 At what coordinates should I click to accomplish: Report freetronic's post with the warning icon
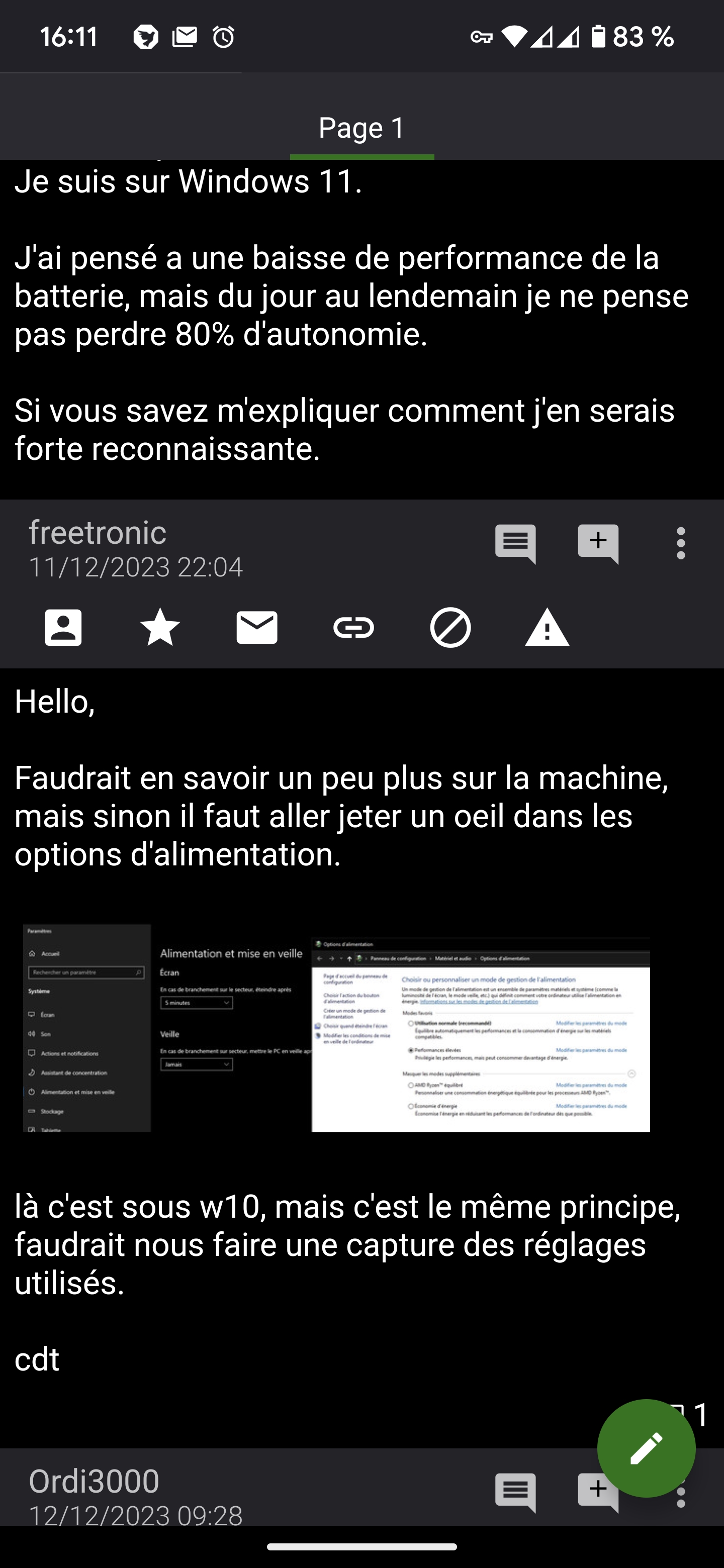(x=547, y=627)
